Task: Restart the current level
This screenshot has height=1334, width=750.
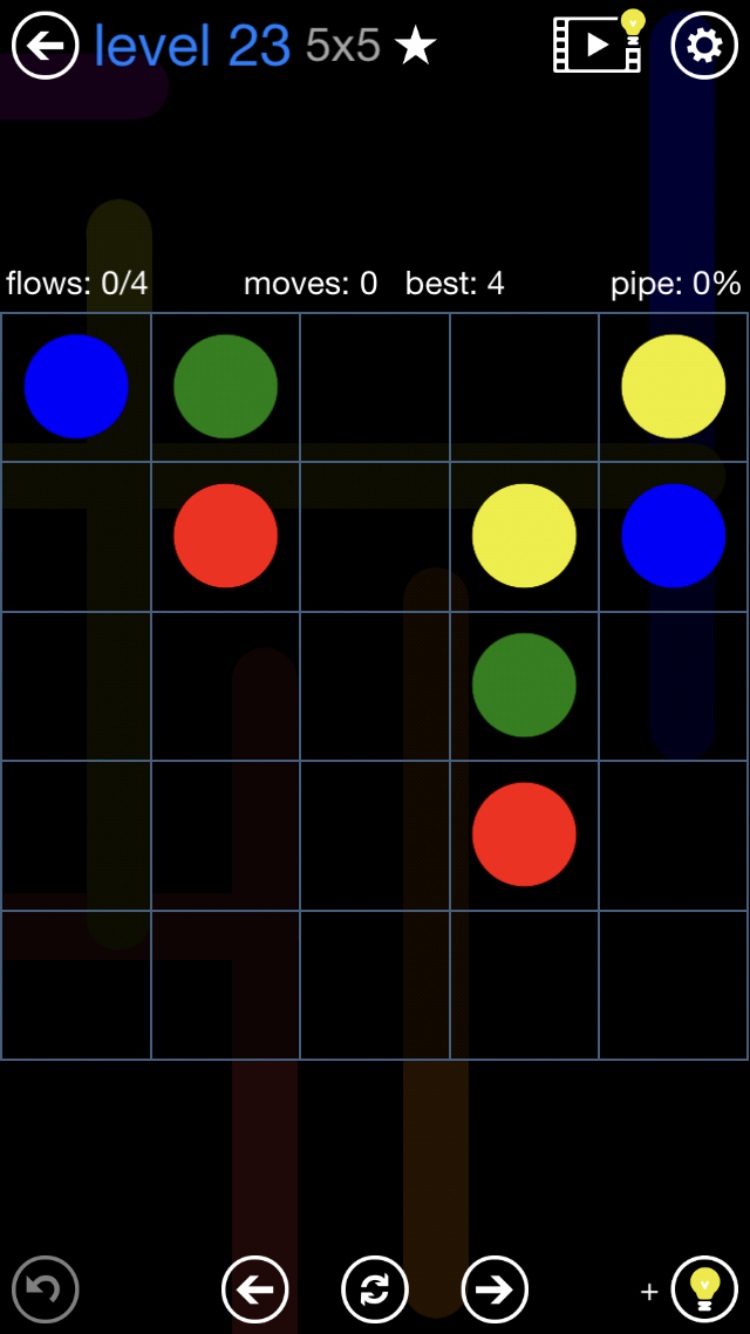Action: point(375,1290)
